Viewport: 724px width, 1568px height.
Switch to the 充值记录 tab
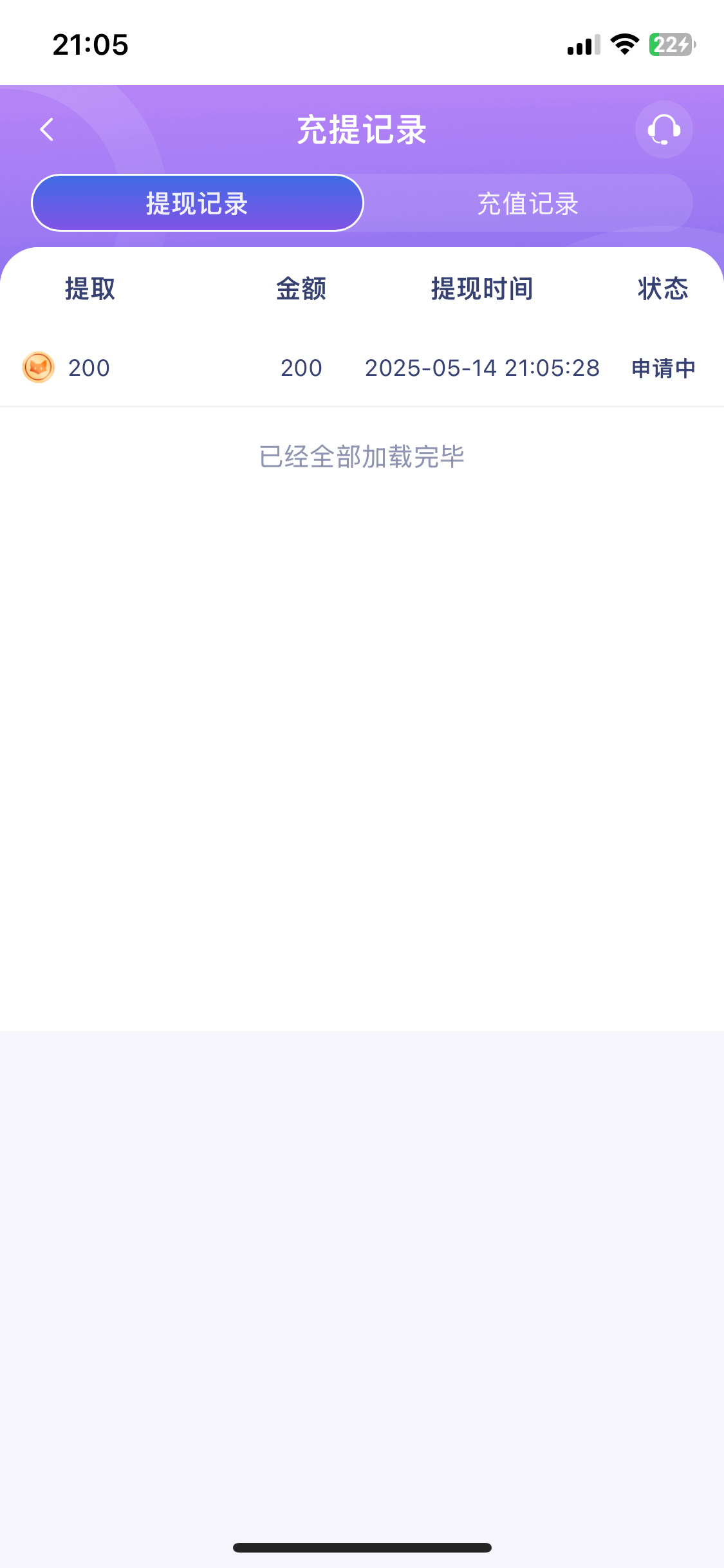pyautogui.click(x=528, y=203)
